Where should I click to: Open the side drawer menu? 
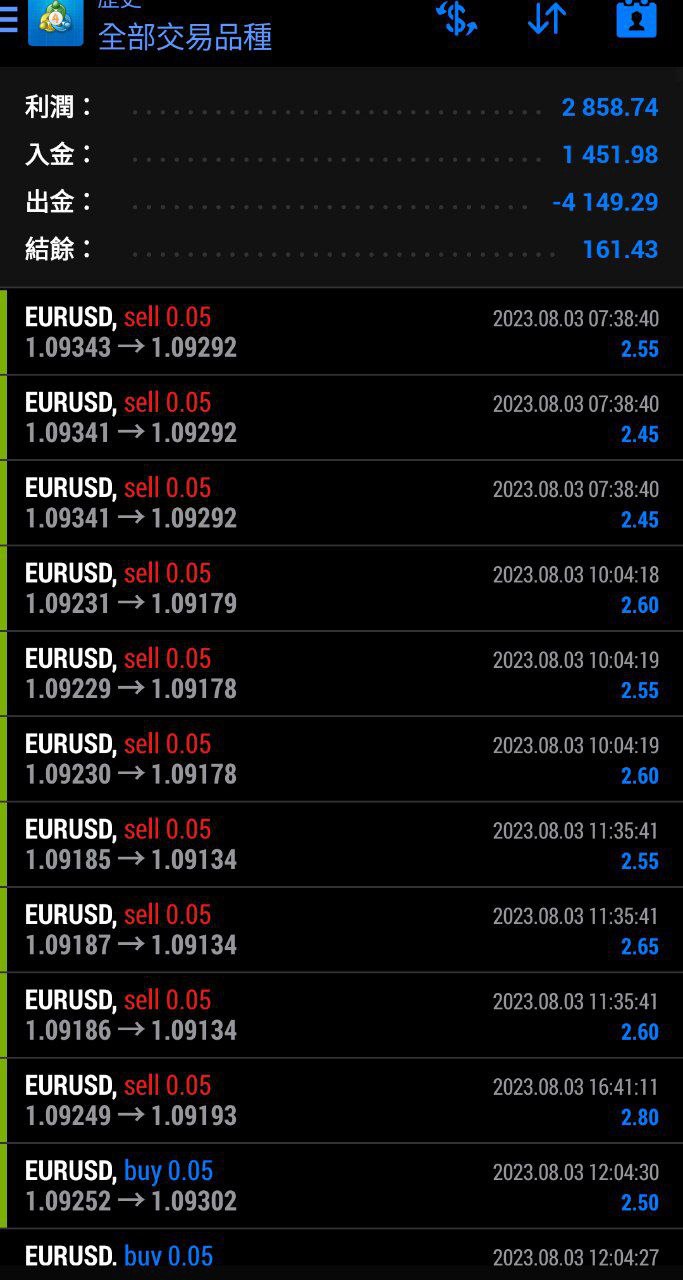click(10, 20)
